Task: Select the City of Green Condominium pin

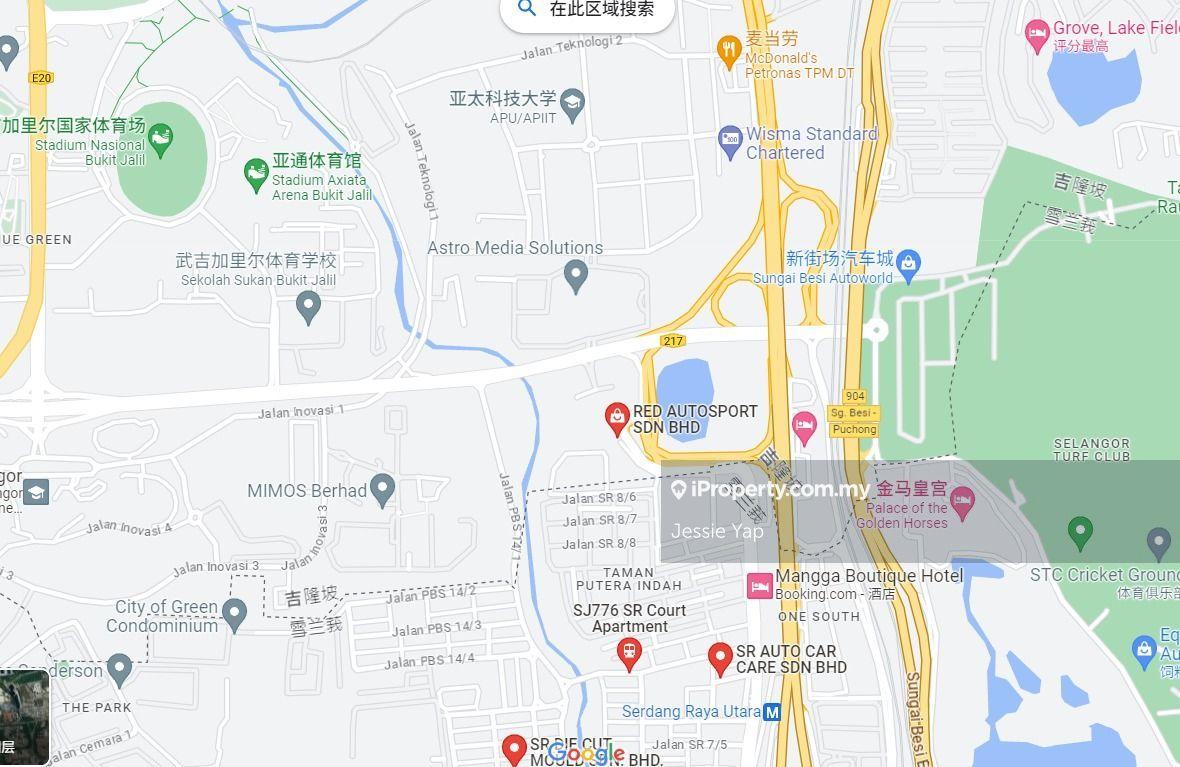Action: click(234, 613)
